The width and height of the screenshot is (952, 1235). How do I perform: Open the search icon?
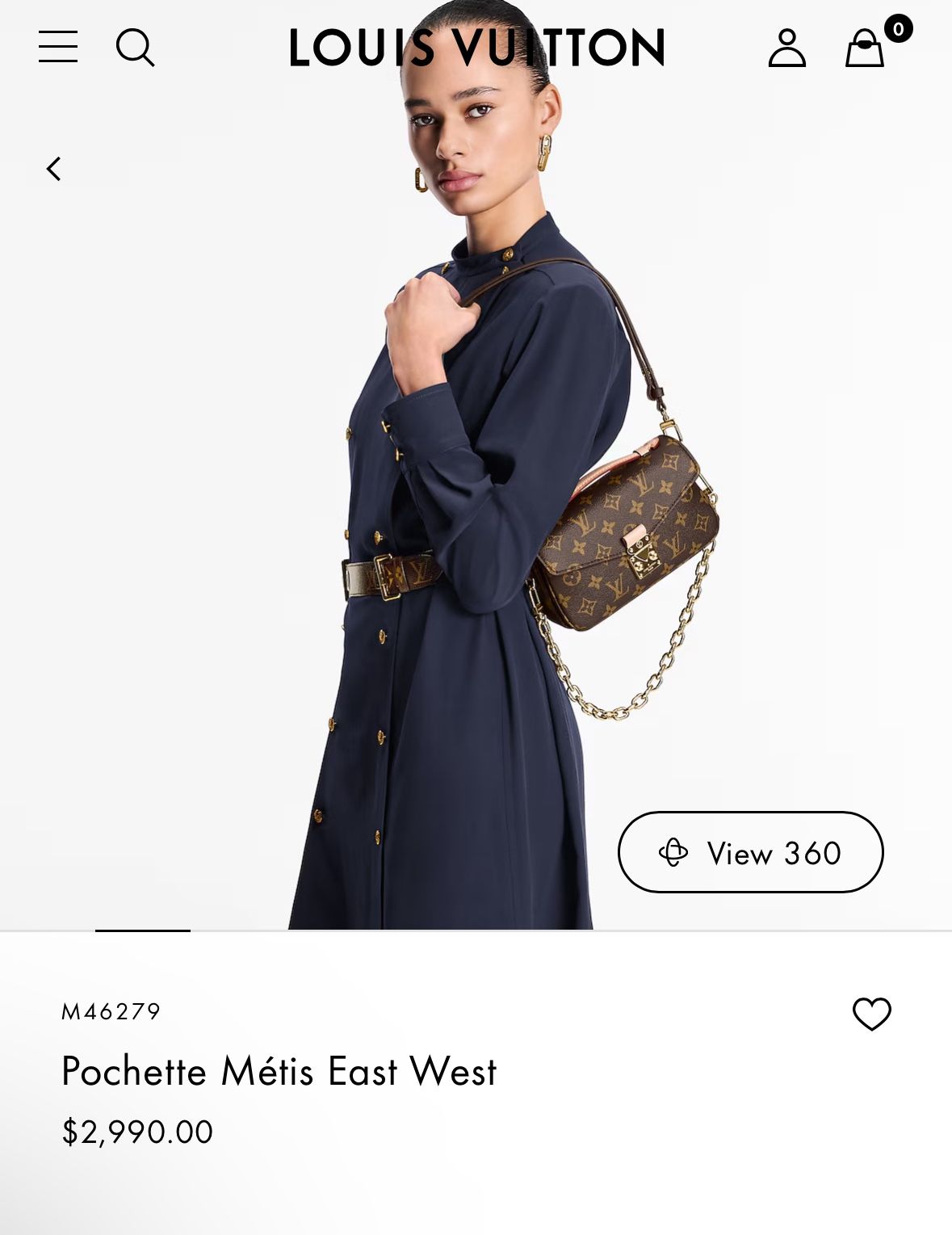pos(135,48)
